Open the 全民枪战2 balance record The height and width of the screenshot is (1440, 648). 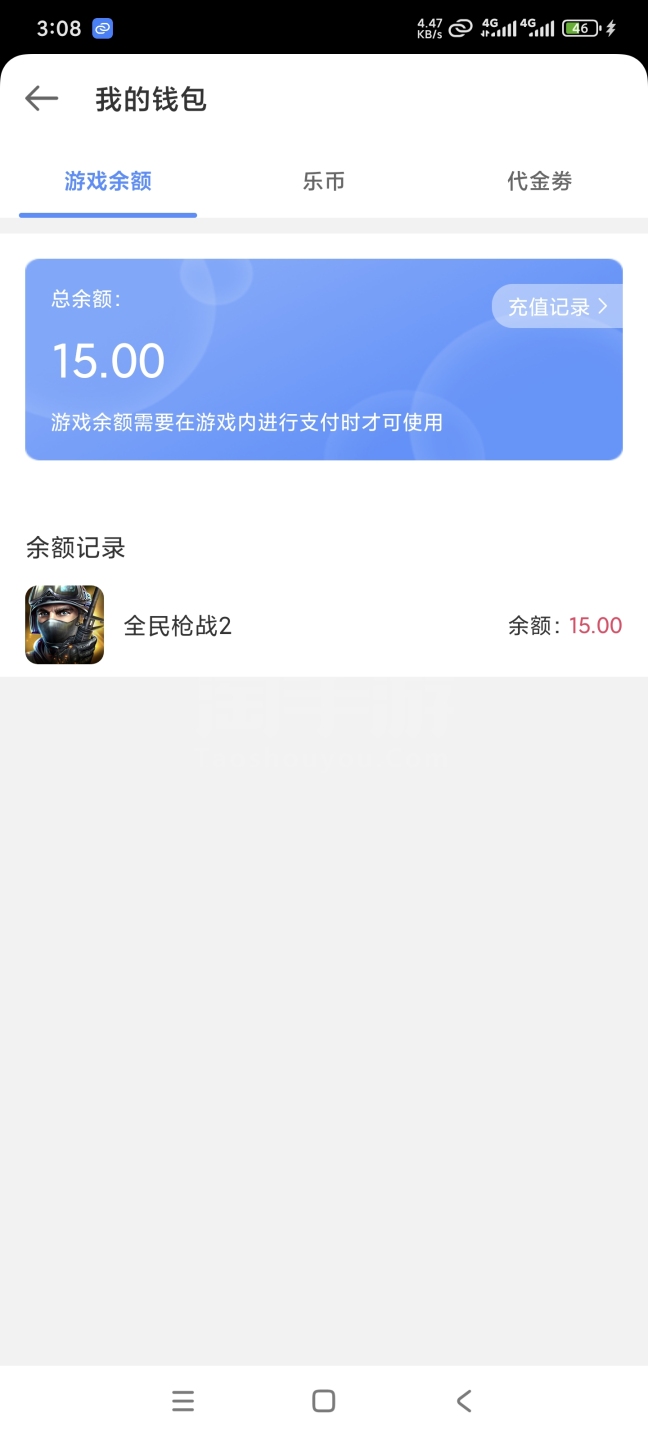click(323, 626)
